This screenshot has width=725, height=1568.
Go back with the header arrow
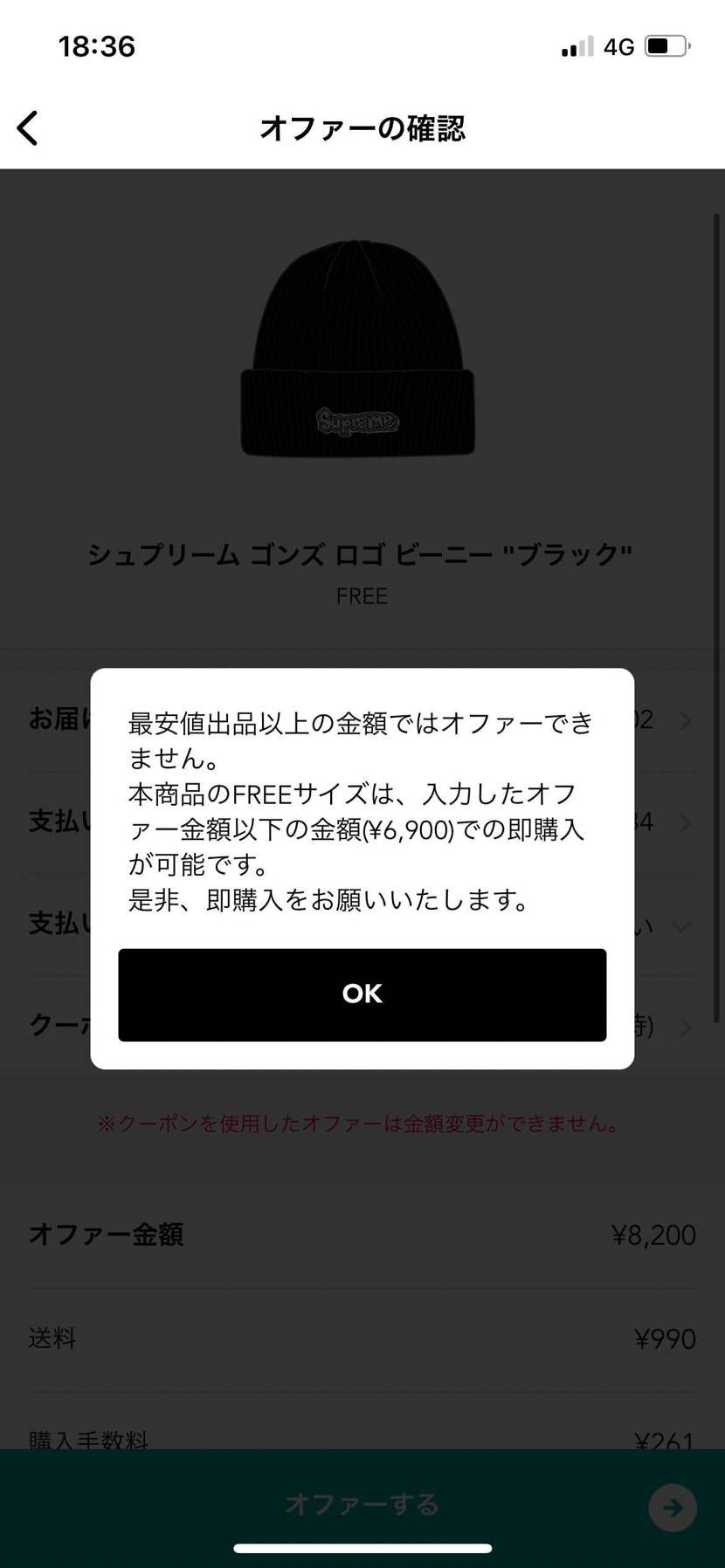28,128
